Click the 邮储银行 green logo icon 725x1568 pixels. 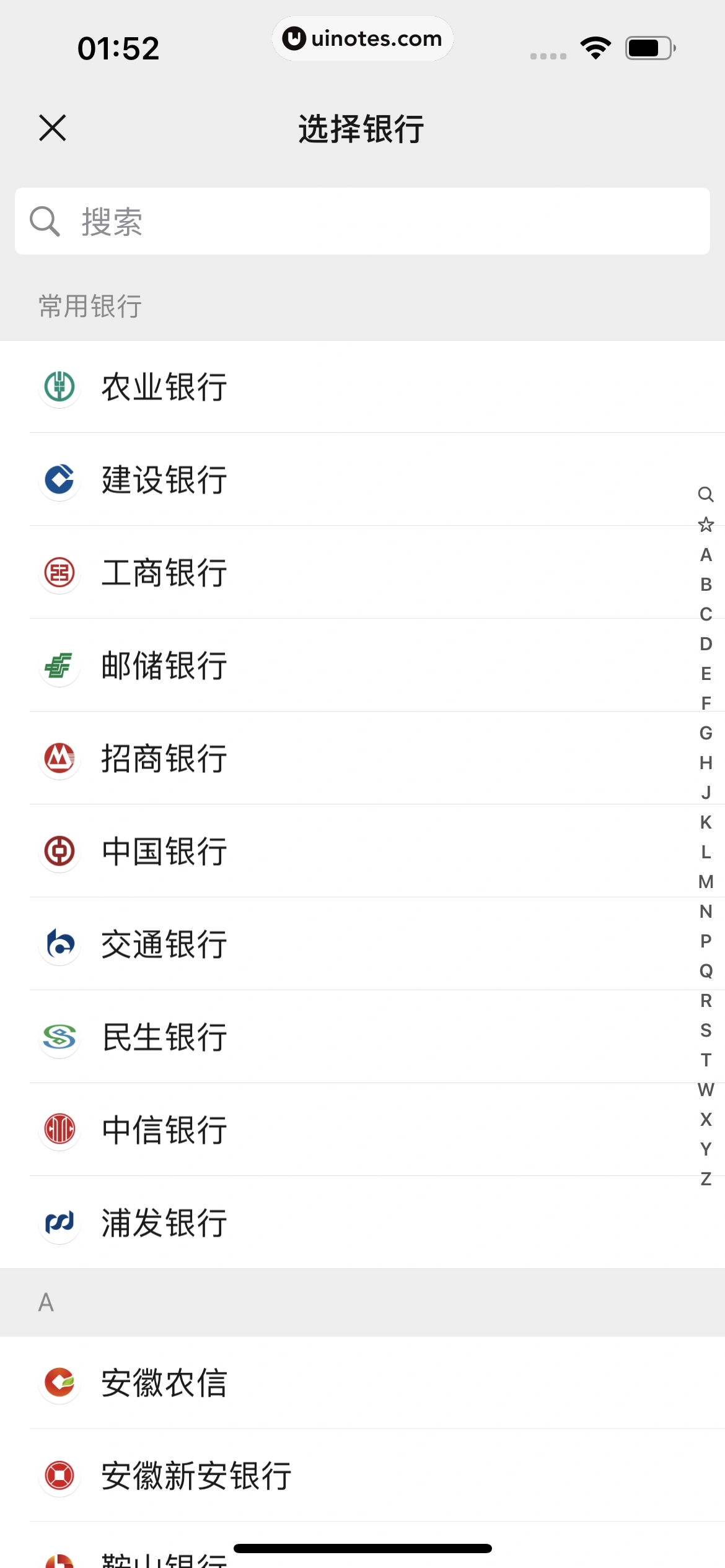(x=59, y=666)
